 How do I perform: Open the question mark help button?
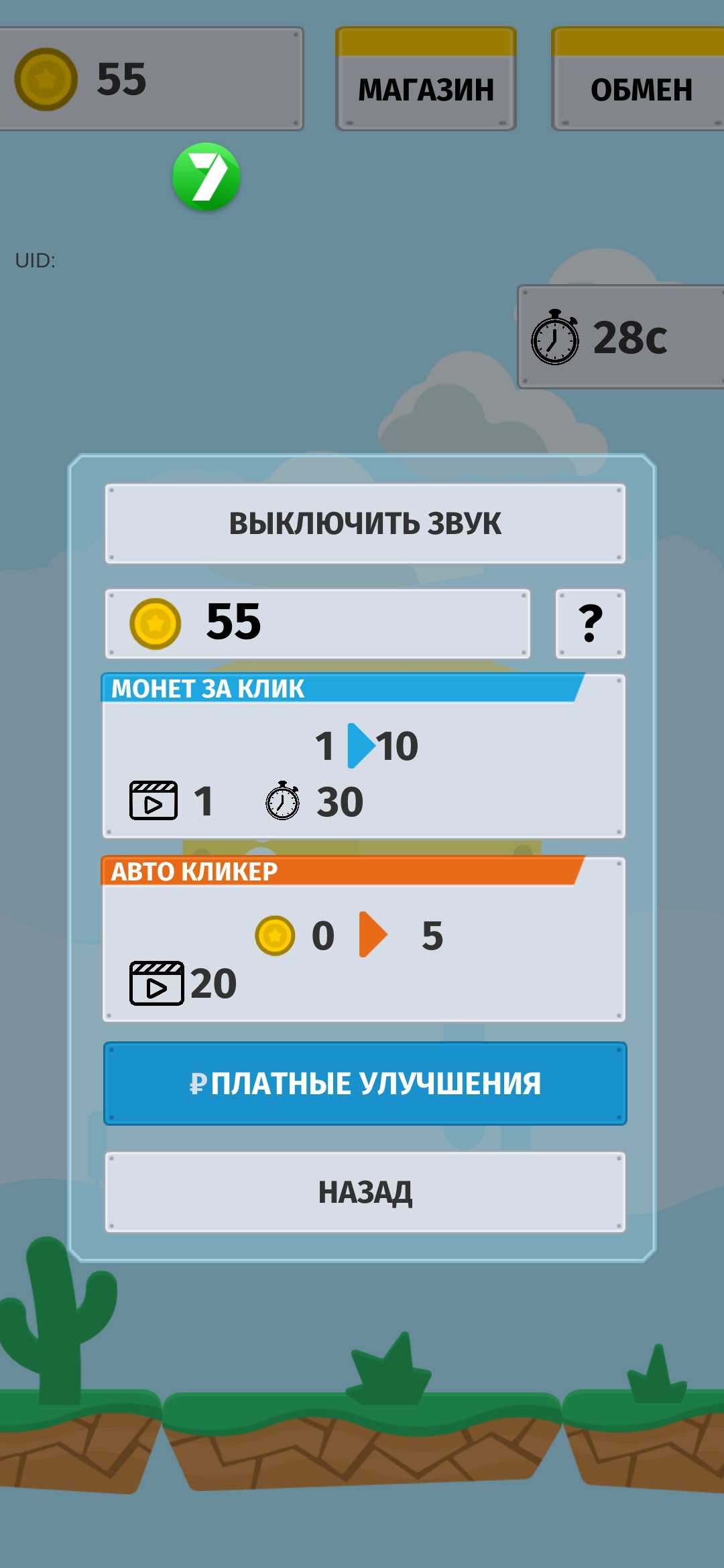[590, 624]
